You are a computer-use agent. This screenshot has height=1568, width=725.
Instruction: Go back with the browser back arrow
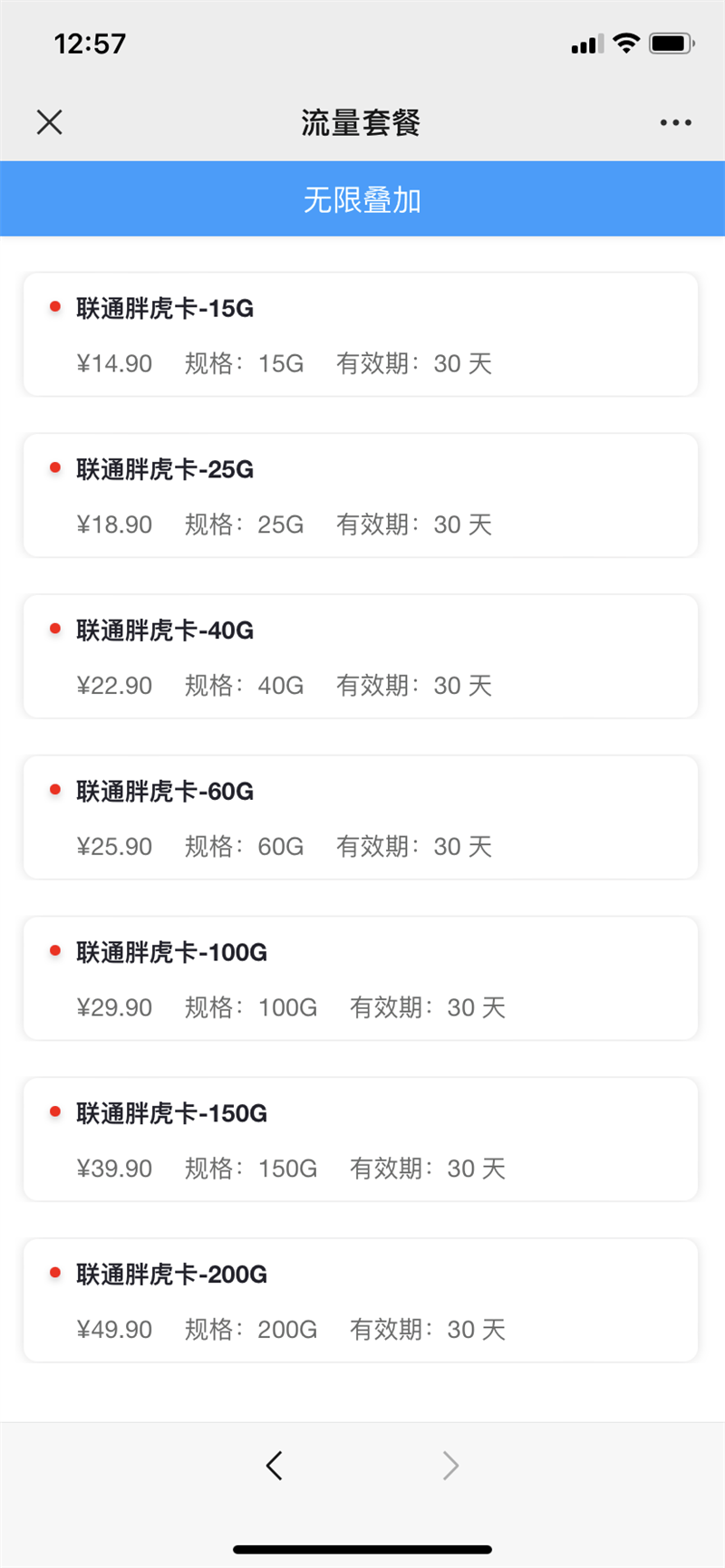tap(275, 1465)
